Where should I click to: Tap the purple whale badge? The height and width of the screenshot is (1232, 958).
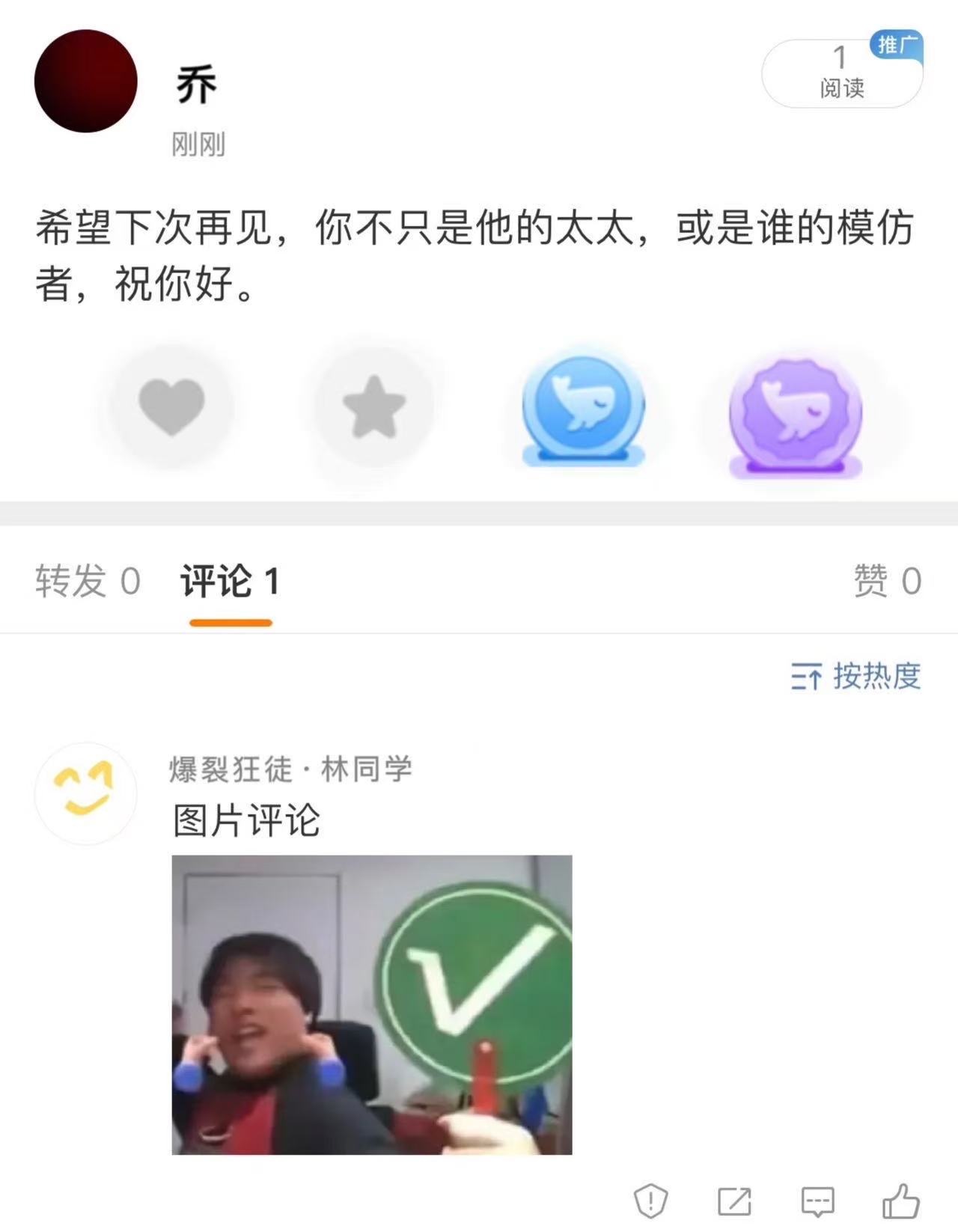point(795,414)
